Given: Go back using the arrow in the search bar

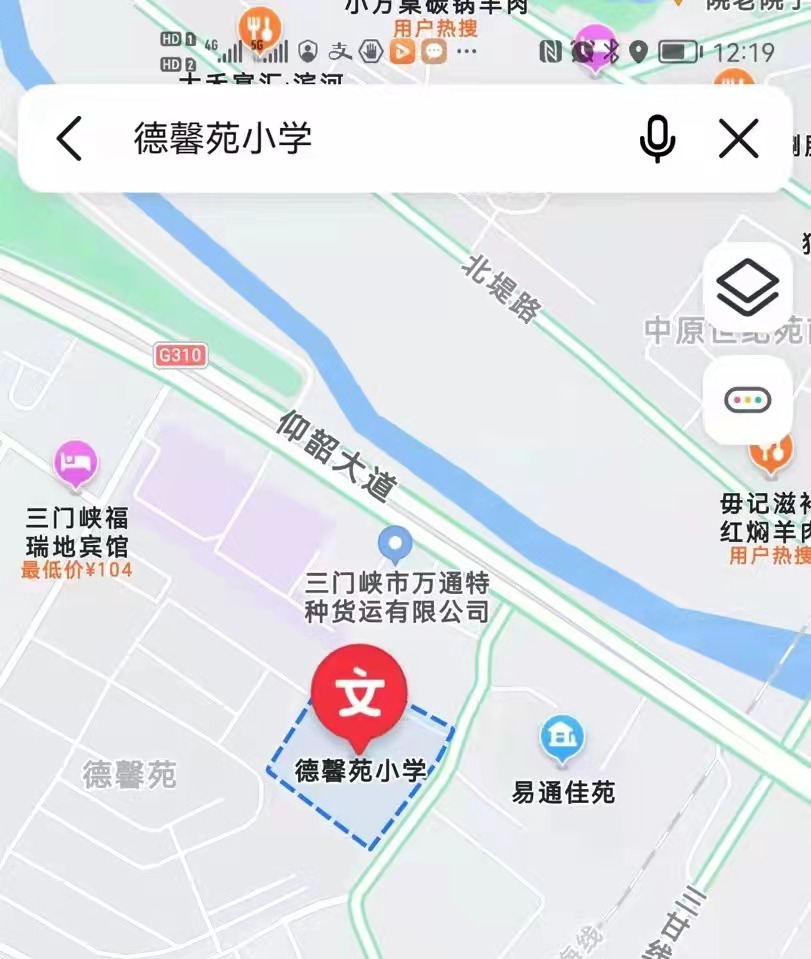Looking at the screenshot, I should (x=69, y=138).
